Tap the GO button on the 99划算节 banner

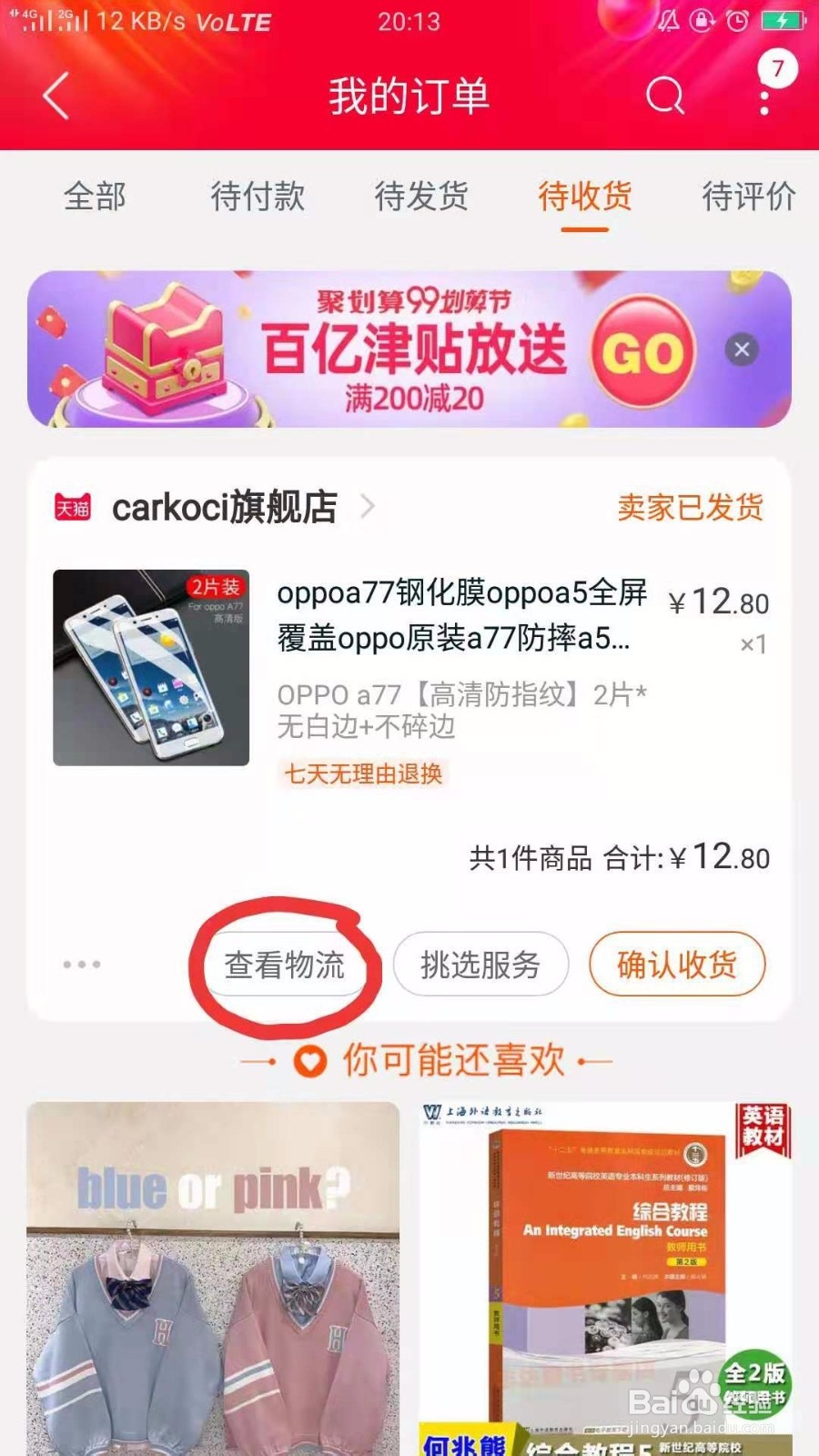(642, 349)
